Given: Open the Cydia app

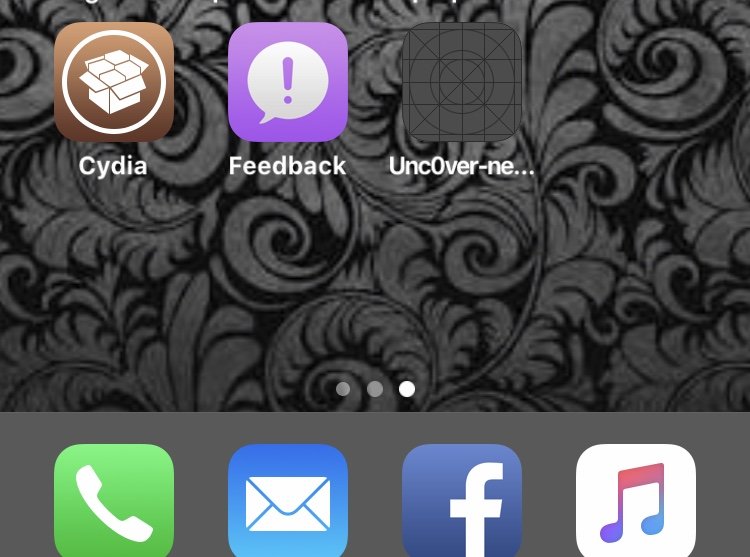Looking at the screenshot, I should pyautogui.click(x=113, y=82).
